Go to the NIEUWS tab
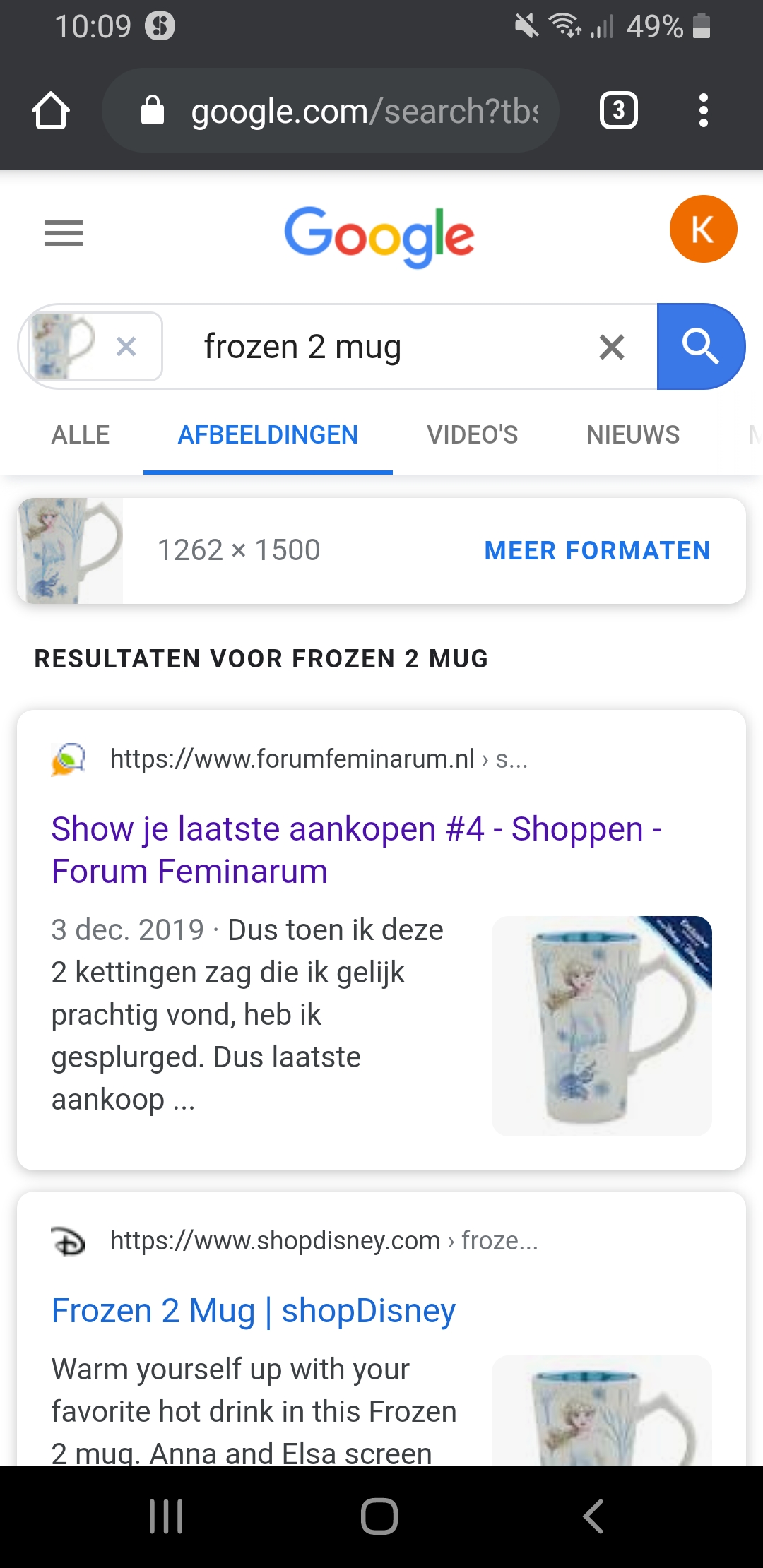This screenshot has width=763, height=1568. pyautogui.click(x=633, y=434)
